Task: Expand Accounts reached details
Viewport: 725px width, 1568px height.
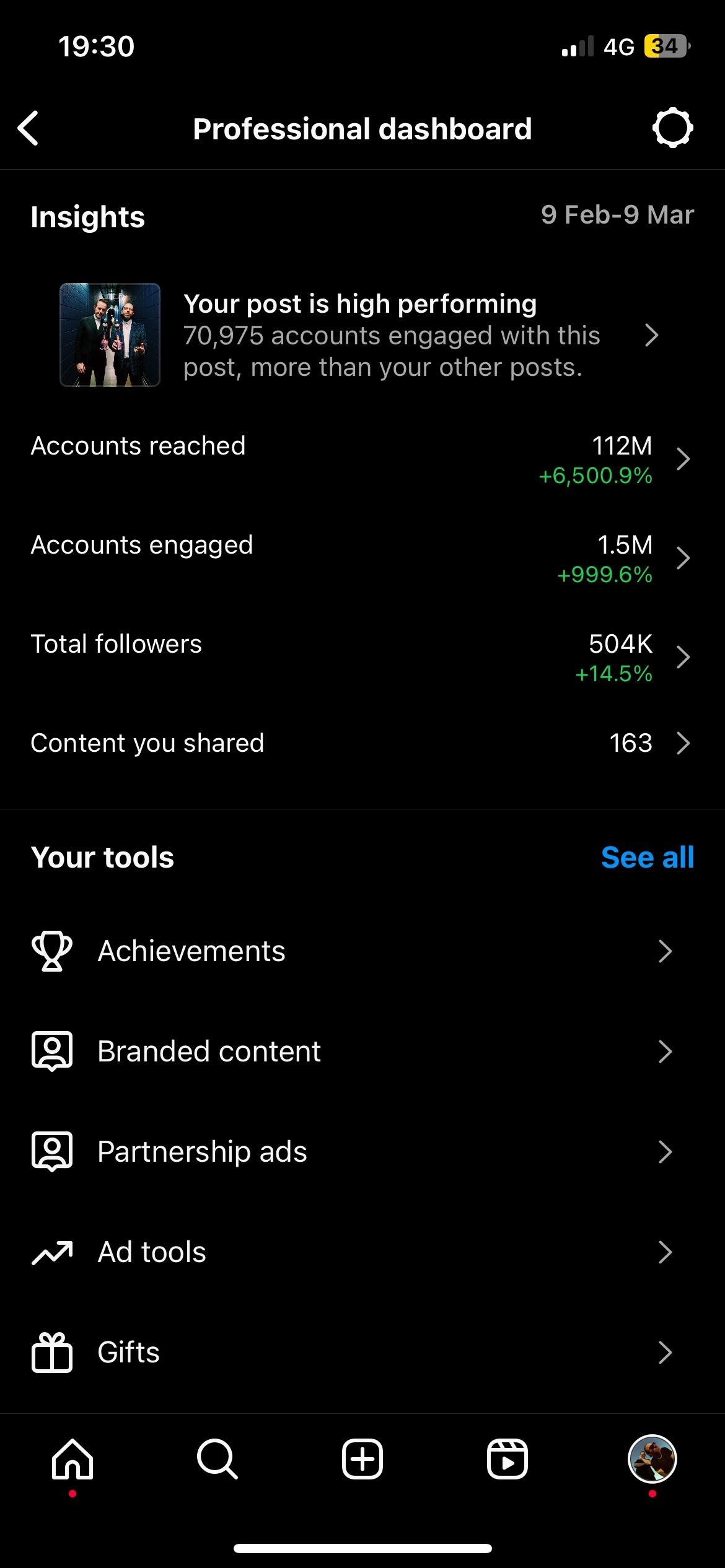Action: 683,459
